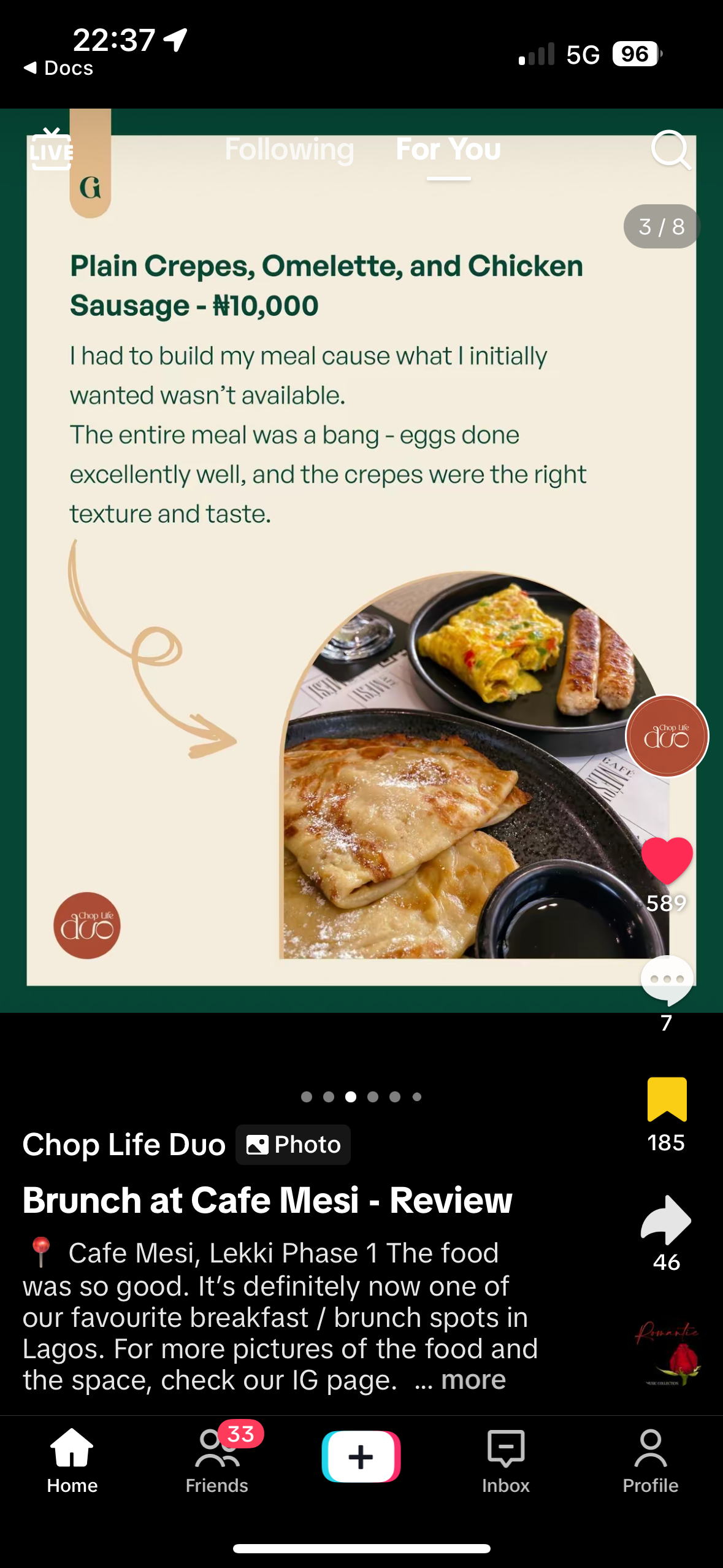Viewport: 723px width, 1568px height.
Task: Go to the Home tab
Action: tap(72, 1460)
